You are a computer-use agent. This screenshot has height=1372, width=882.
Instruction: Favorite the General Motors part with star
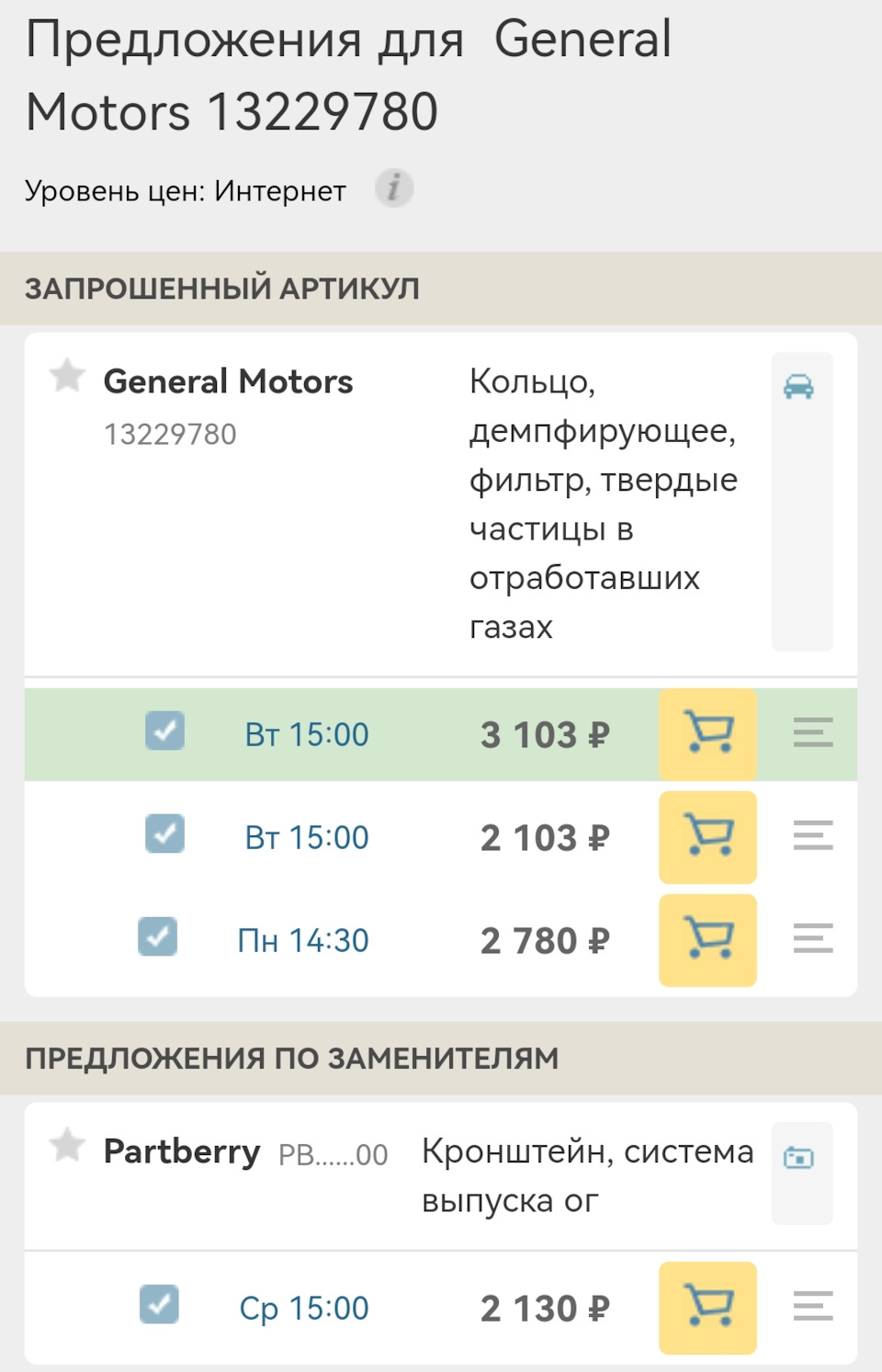[x=67, y=376]
